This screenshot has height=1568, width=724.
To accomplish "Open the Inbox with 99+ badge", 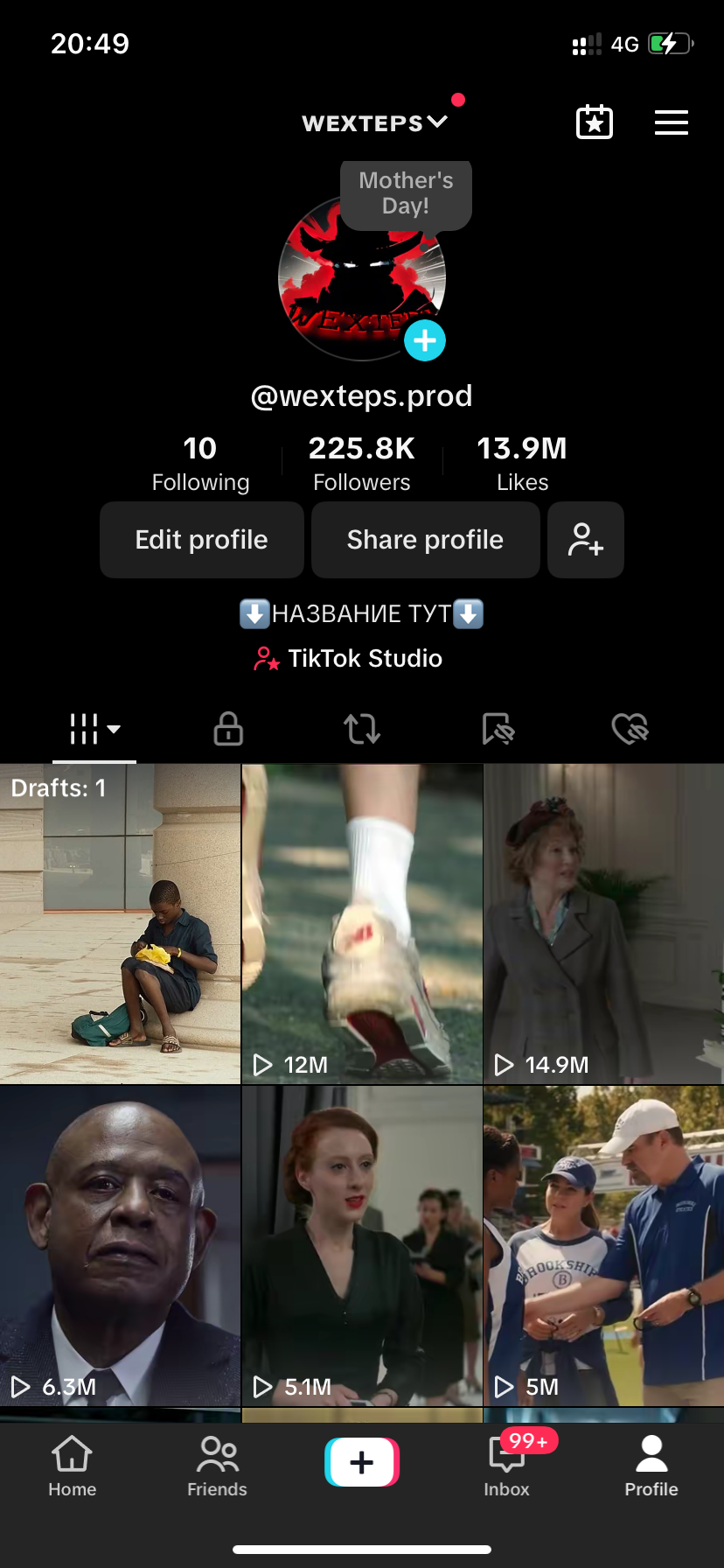I will 507,1466.
